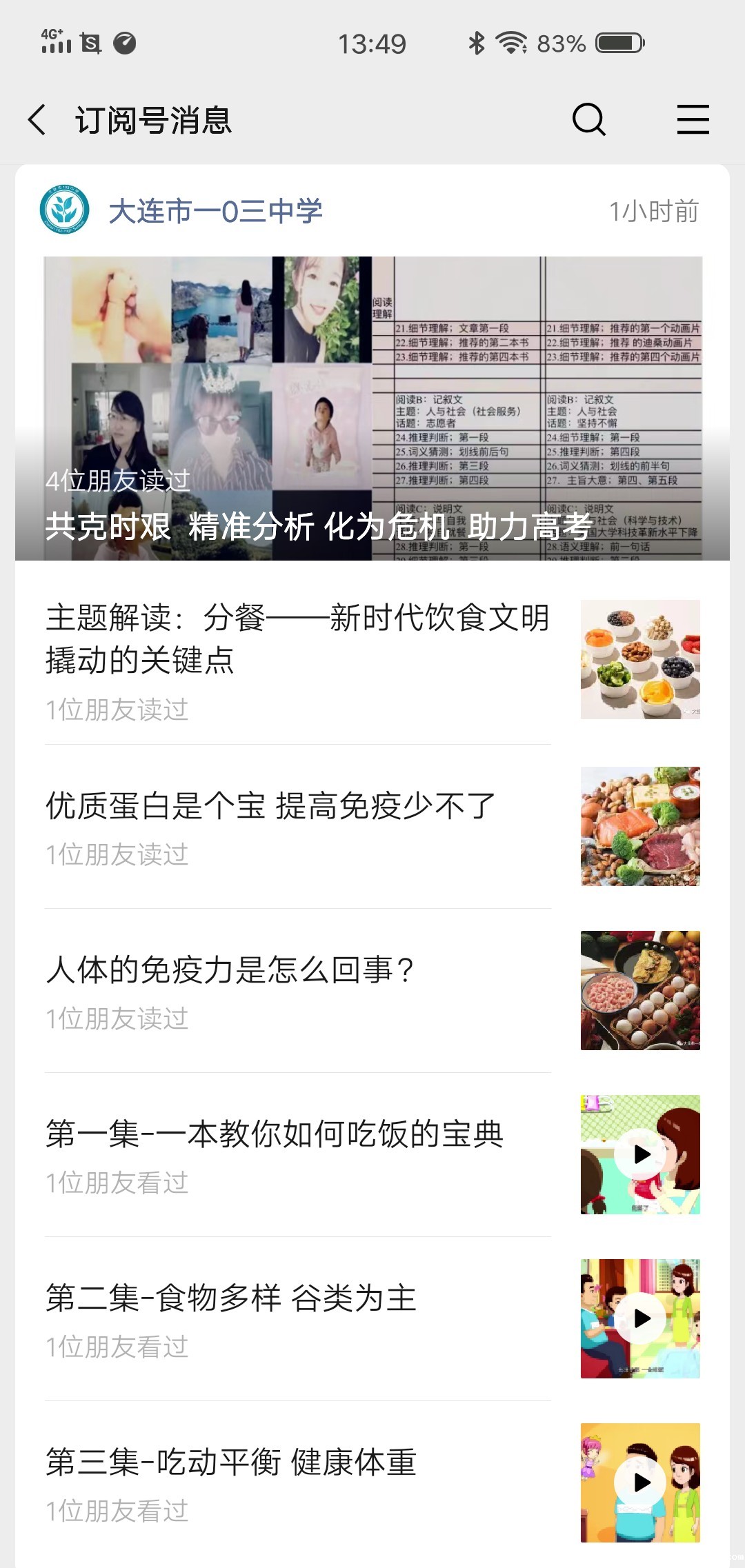Open the three-line menu icon
The image size is (745, 1568).
pos(693,120)
